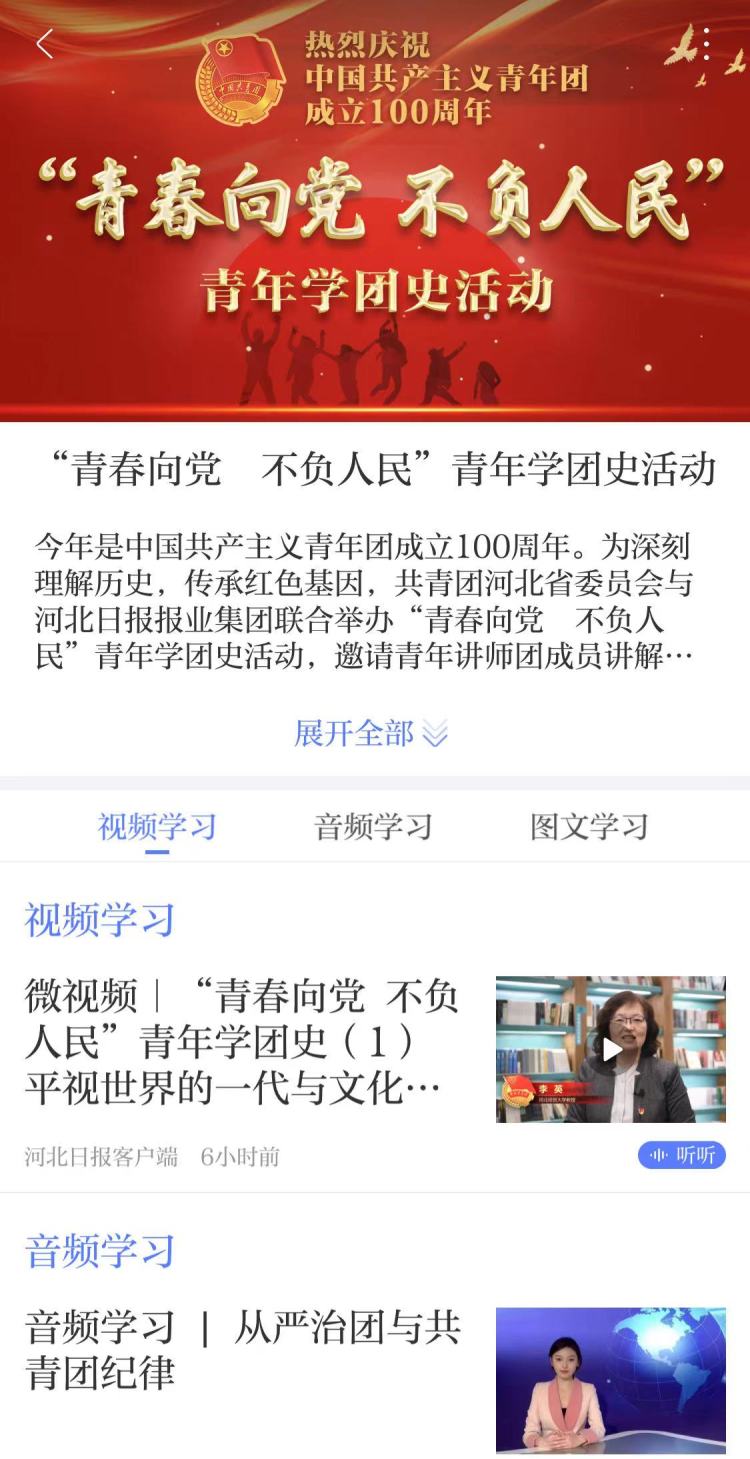The image size is (750, 1459).
Task: Switch to the 图文学习 tab
Action: click(x=589, y=828)
